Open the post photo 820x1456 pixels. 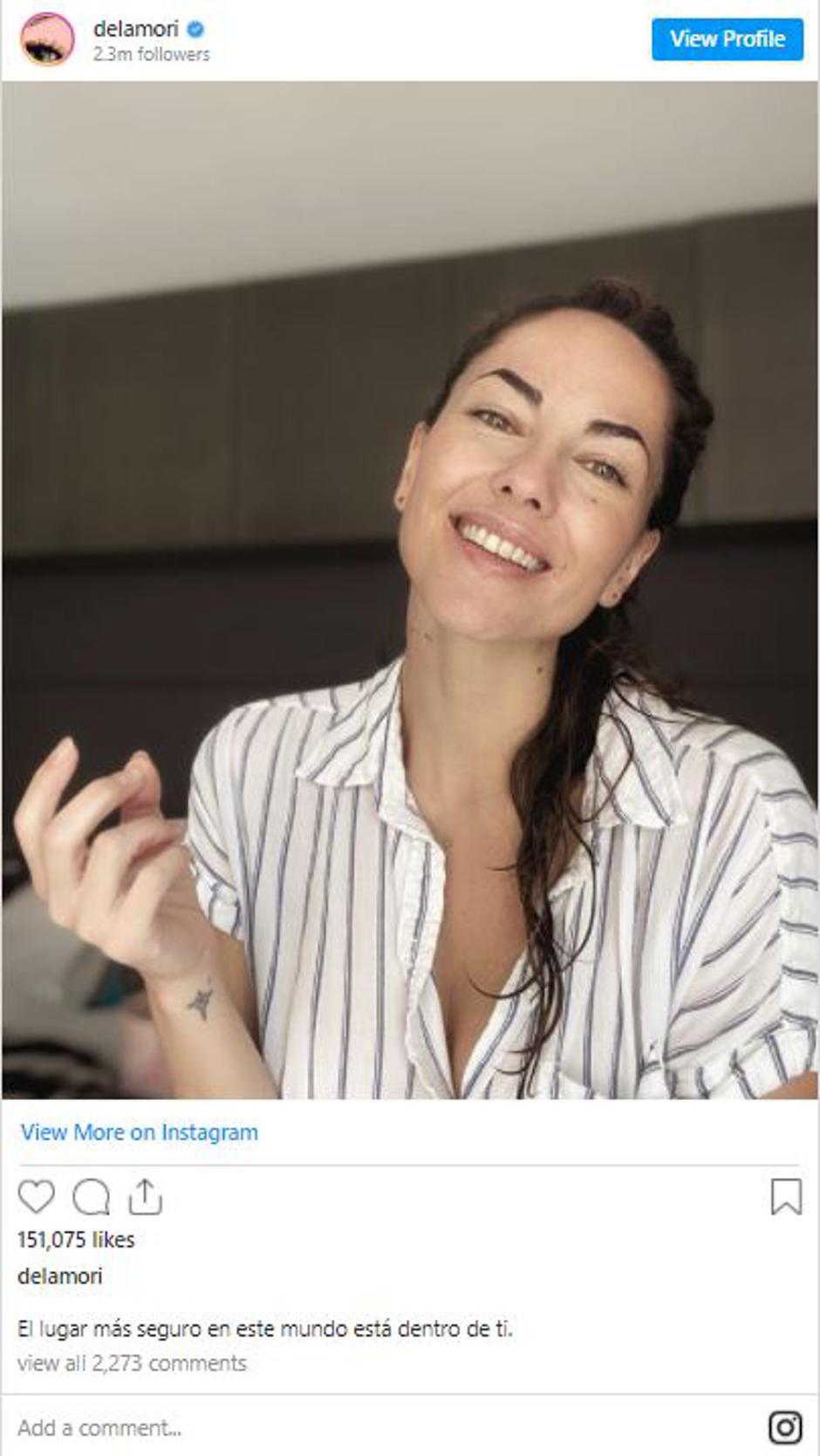(x=410, y=590)
